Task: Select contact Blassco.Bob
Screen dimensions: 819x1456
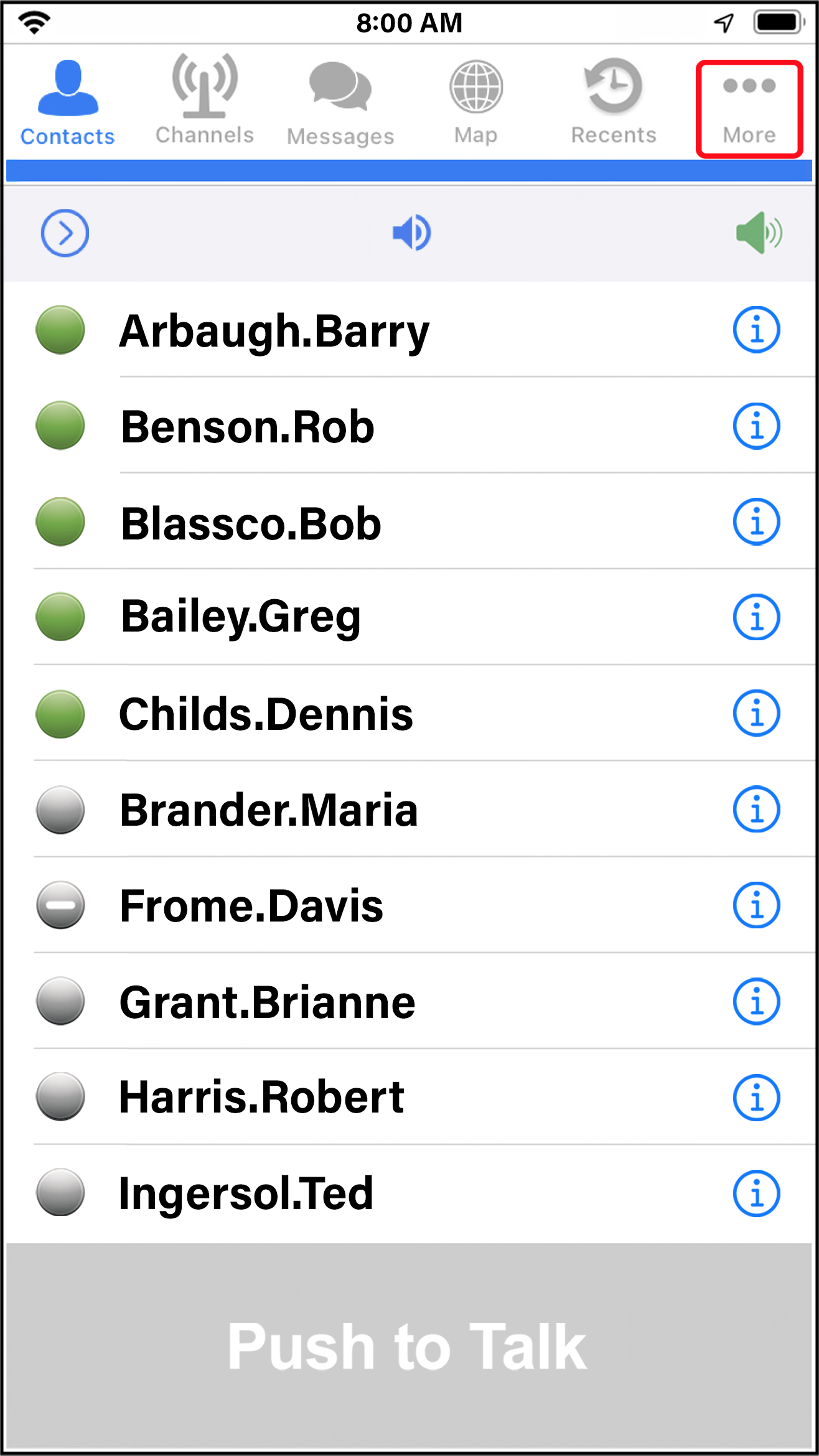Action: click(x=251, y=523)
